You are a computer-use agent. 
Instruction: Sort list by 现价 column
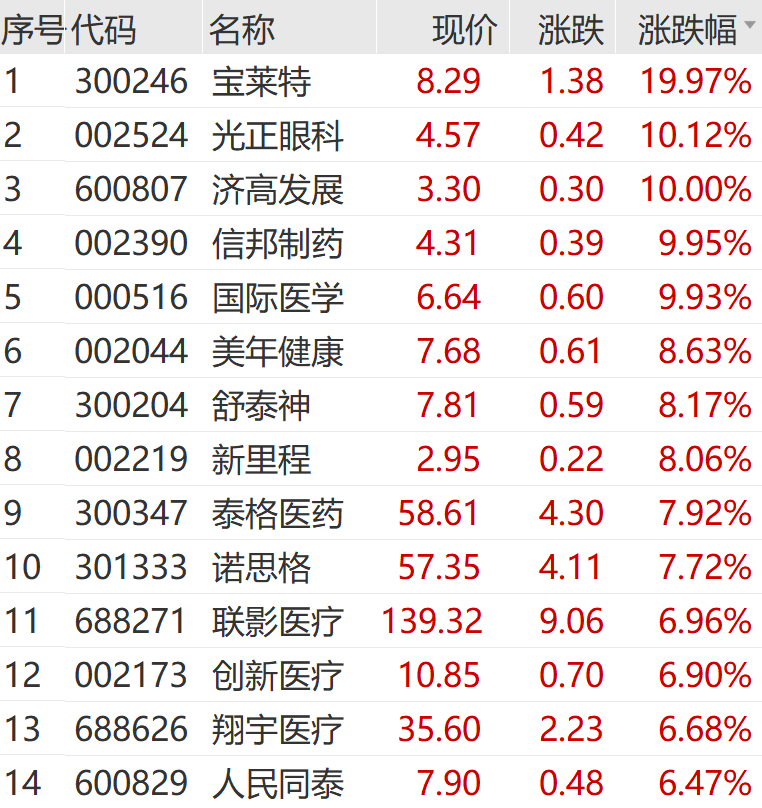pyautogui.click(x=464, y=30)
